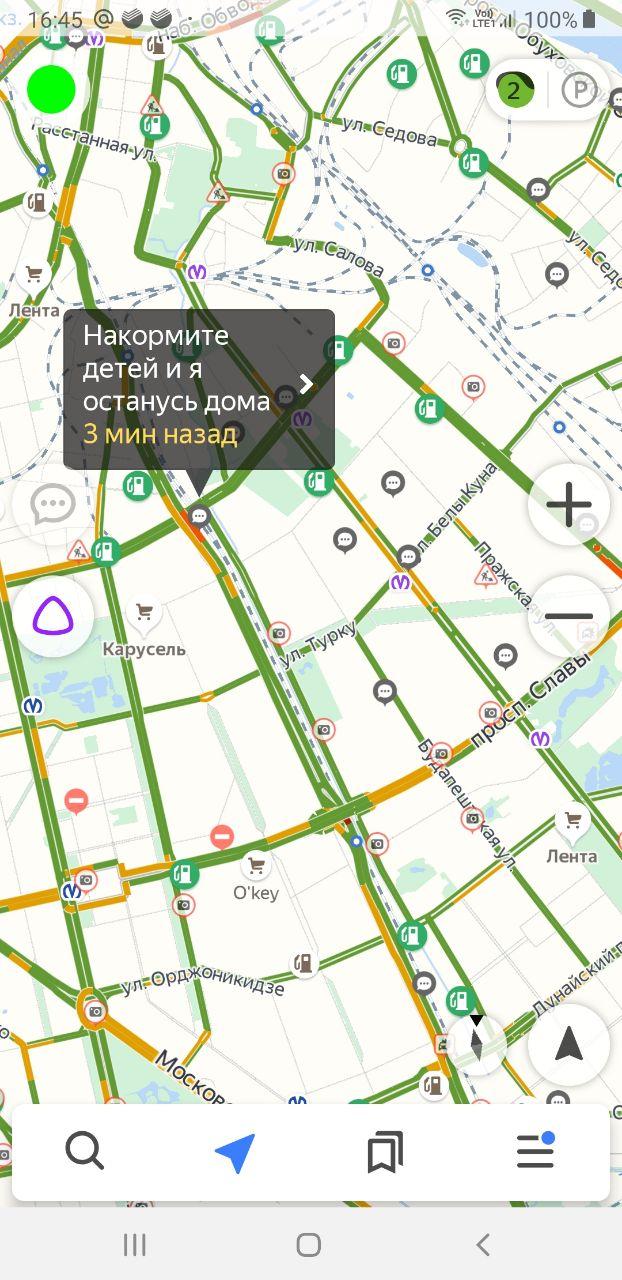Open the Alice voice assistant
The height and width of the screenshot is (1280, 622).
53,616
